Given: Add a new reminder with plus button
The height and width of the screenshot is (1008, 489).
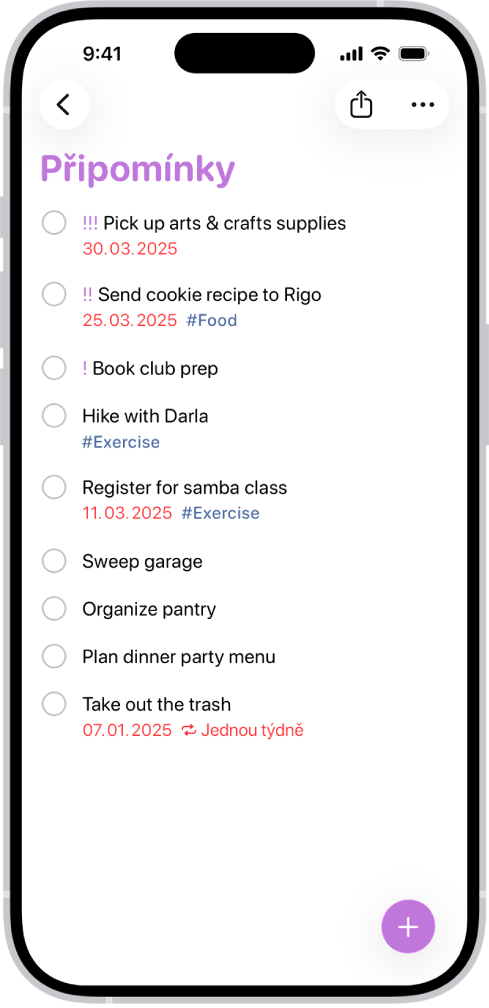Looking at the screenshot, I should coord(408,926).
